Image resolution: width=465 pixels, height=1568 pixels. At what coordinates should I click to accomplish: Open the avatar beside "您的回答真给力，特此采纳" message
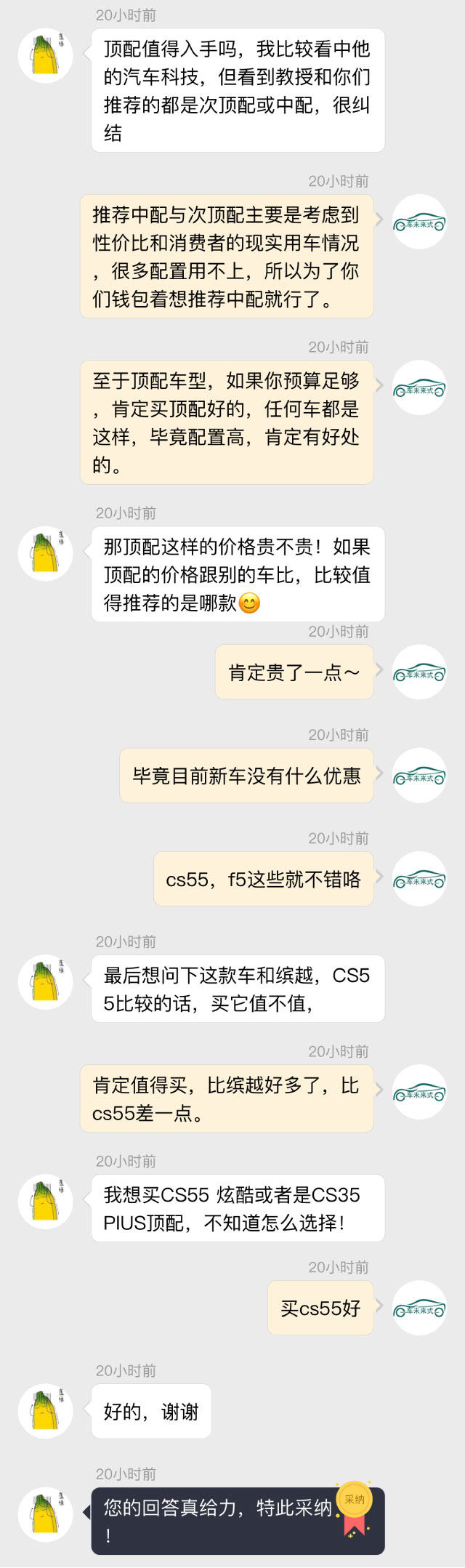click(x=45, y=1514)
